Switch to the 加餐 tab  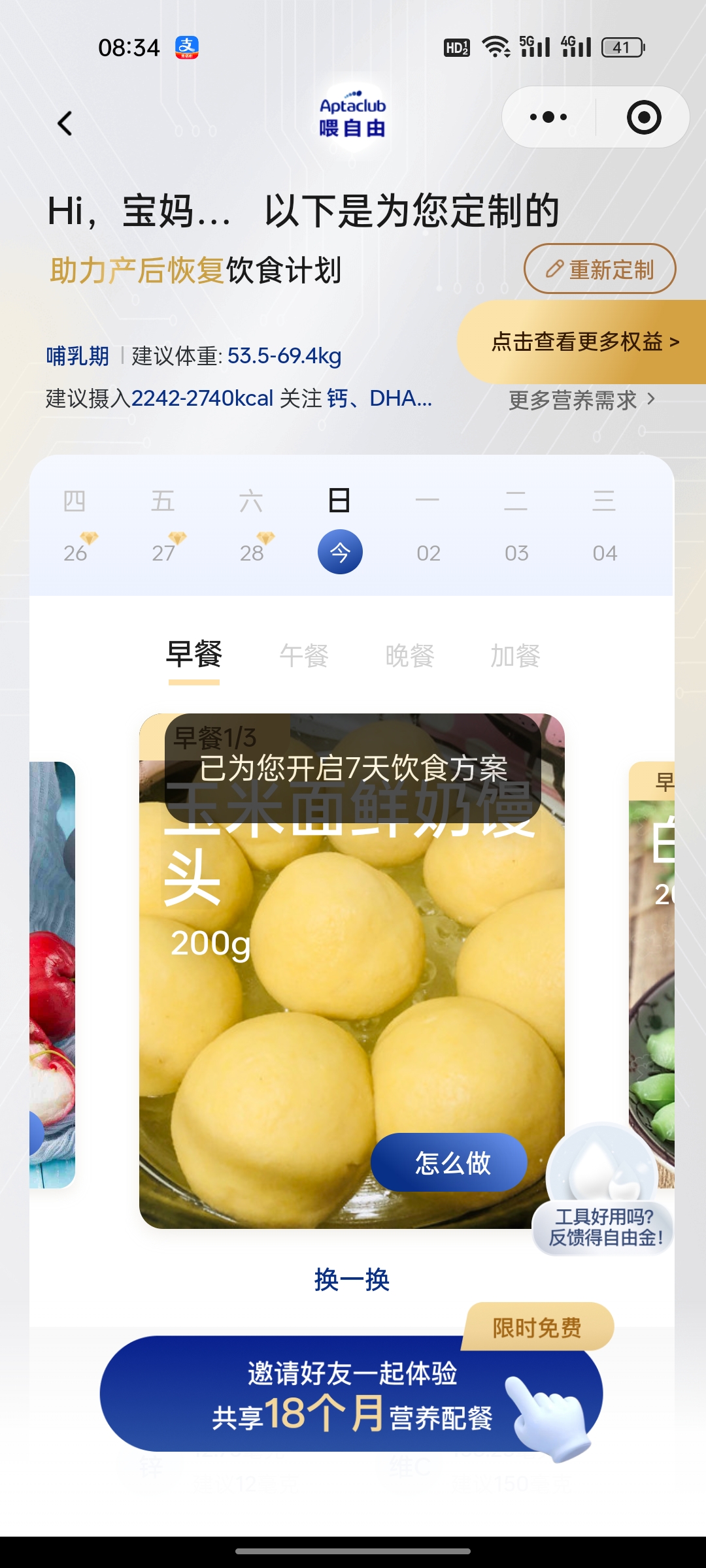pyautogui.click(x=515, y=656)
